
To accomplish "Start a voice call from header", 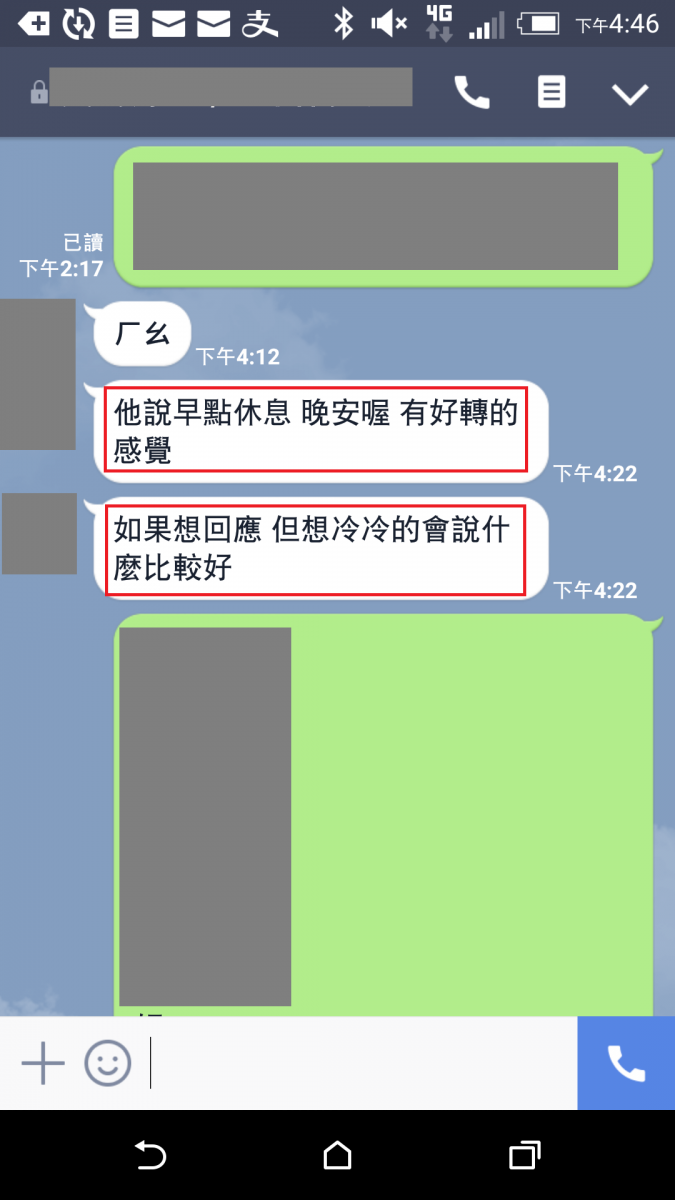I will (472, 93).
